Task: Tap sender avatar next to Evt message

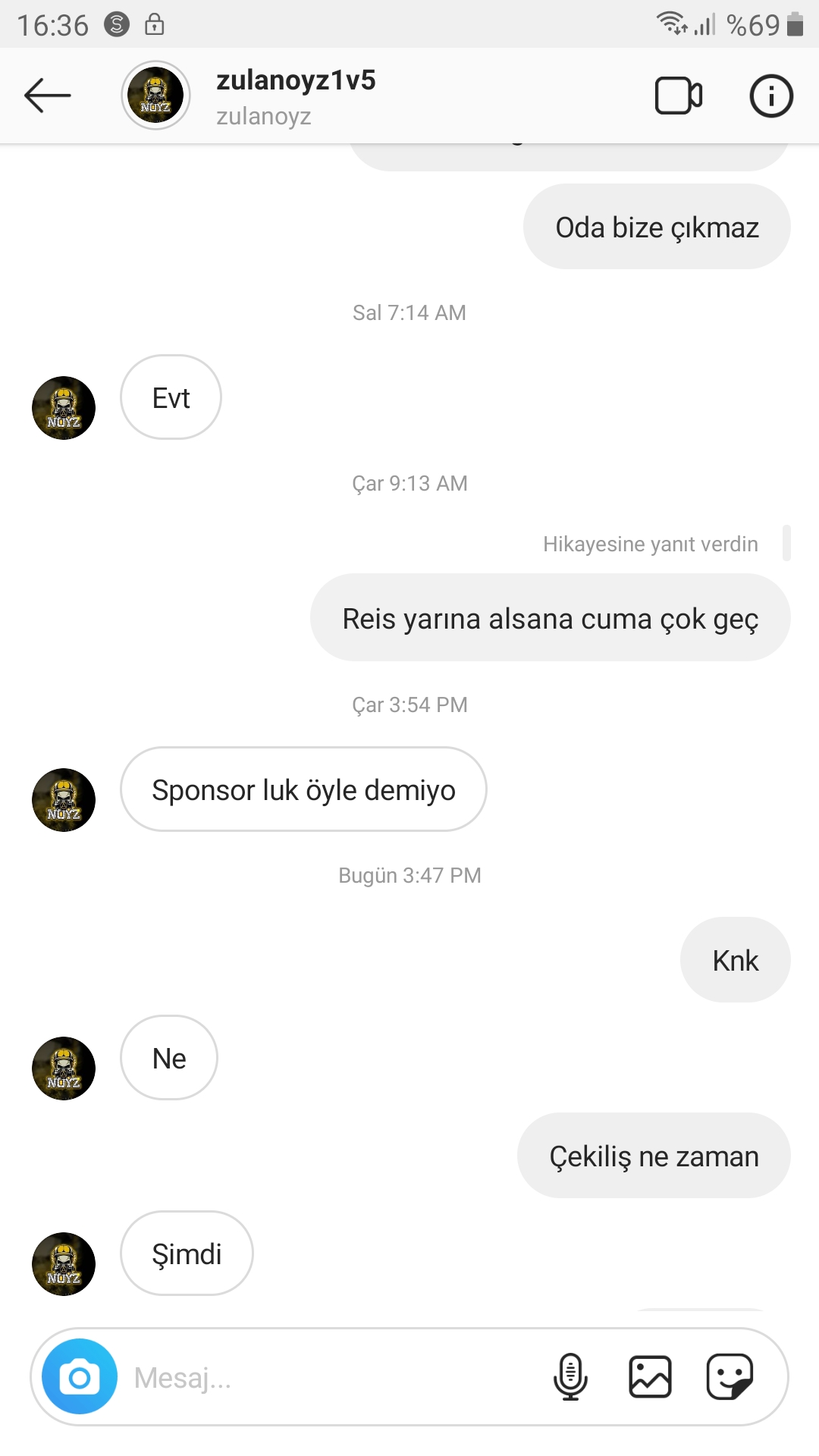Action: coord(64,408)
